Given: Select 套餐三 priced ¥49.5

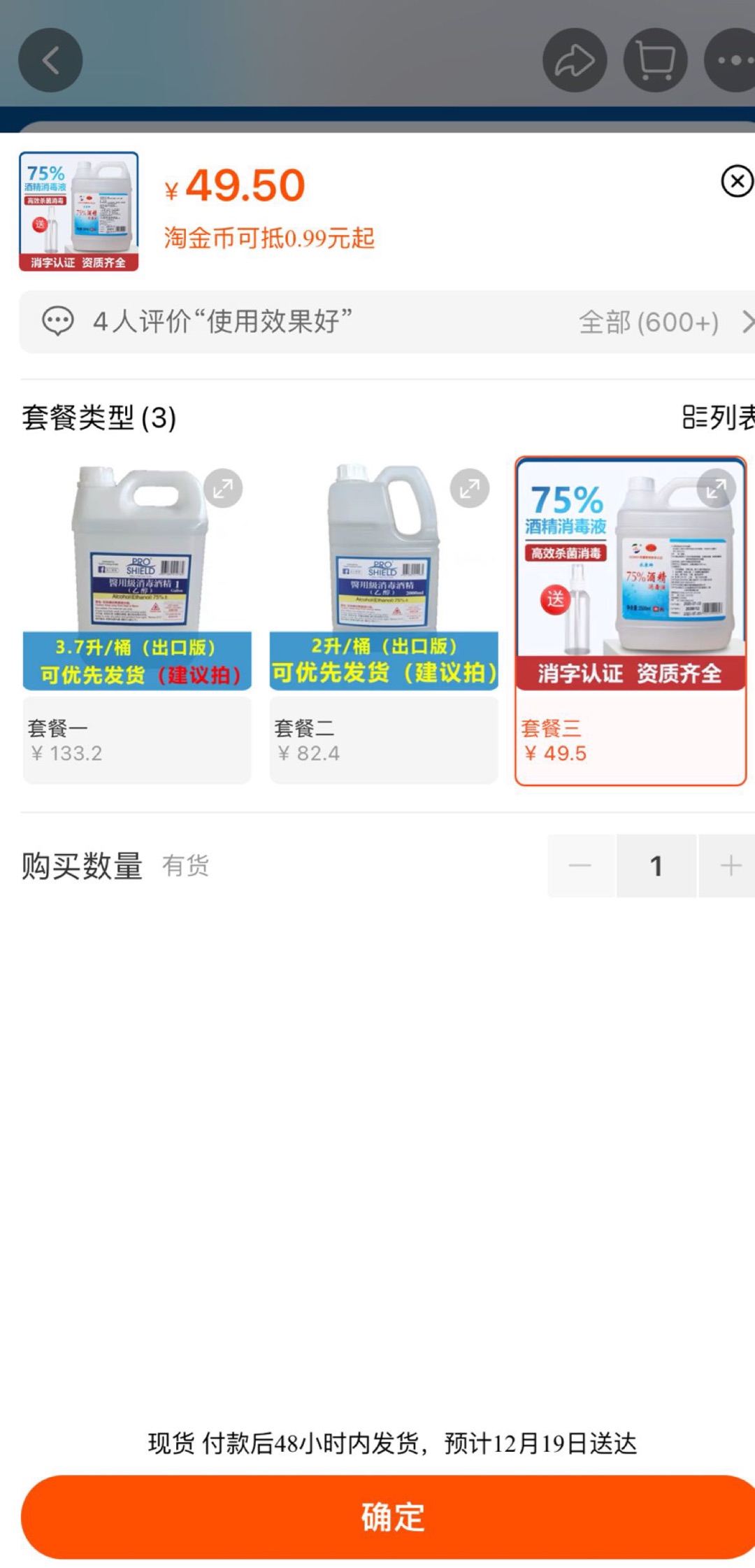Looking at the screenshot, I should pos(631,740).
